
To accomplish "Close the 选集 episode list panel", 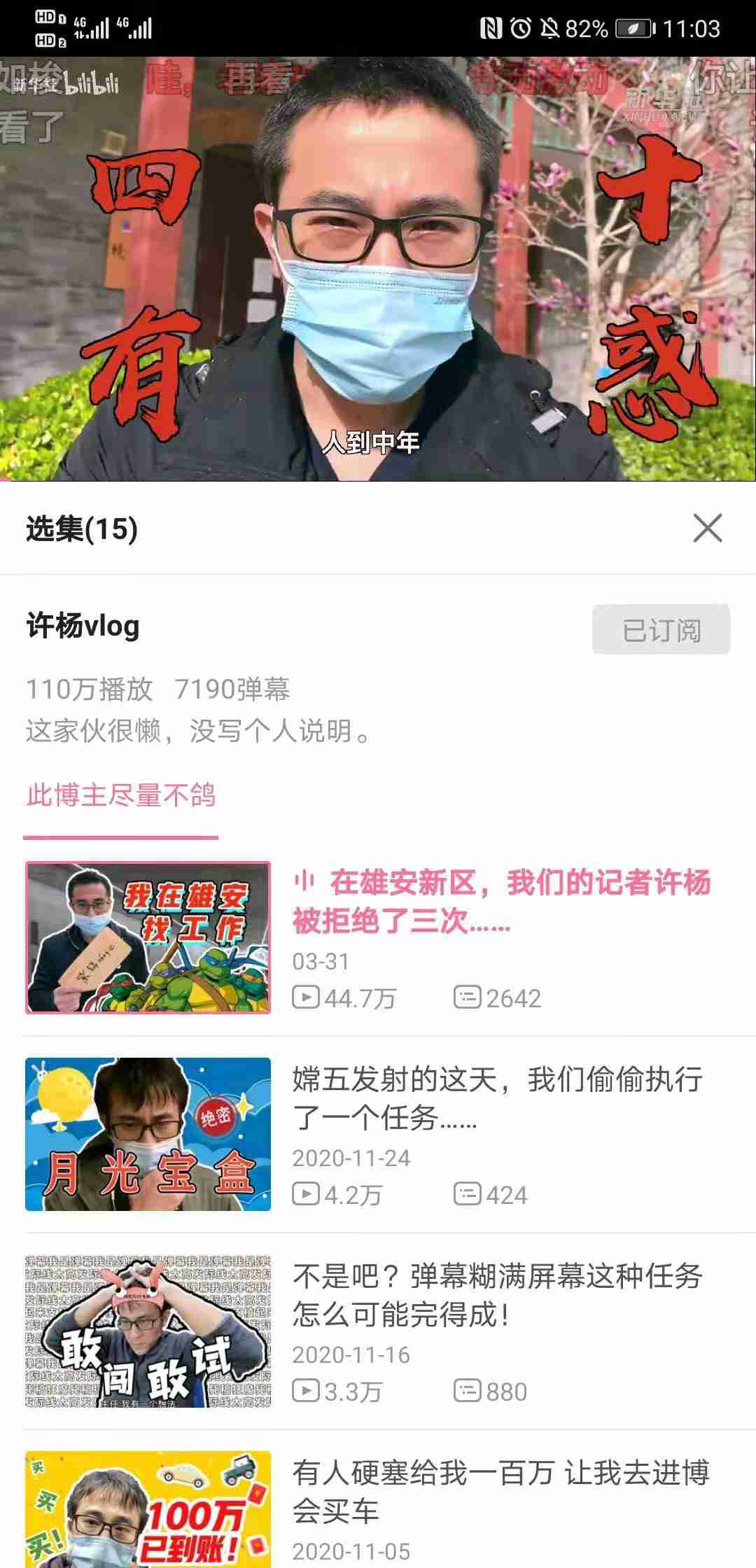I will (707, 528).
